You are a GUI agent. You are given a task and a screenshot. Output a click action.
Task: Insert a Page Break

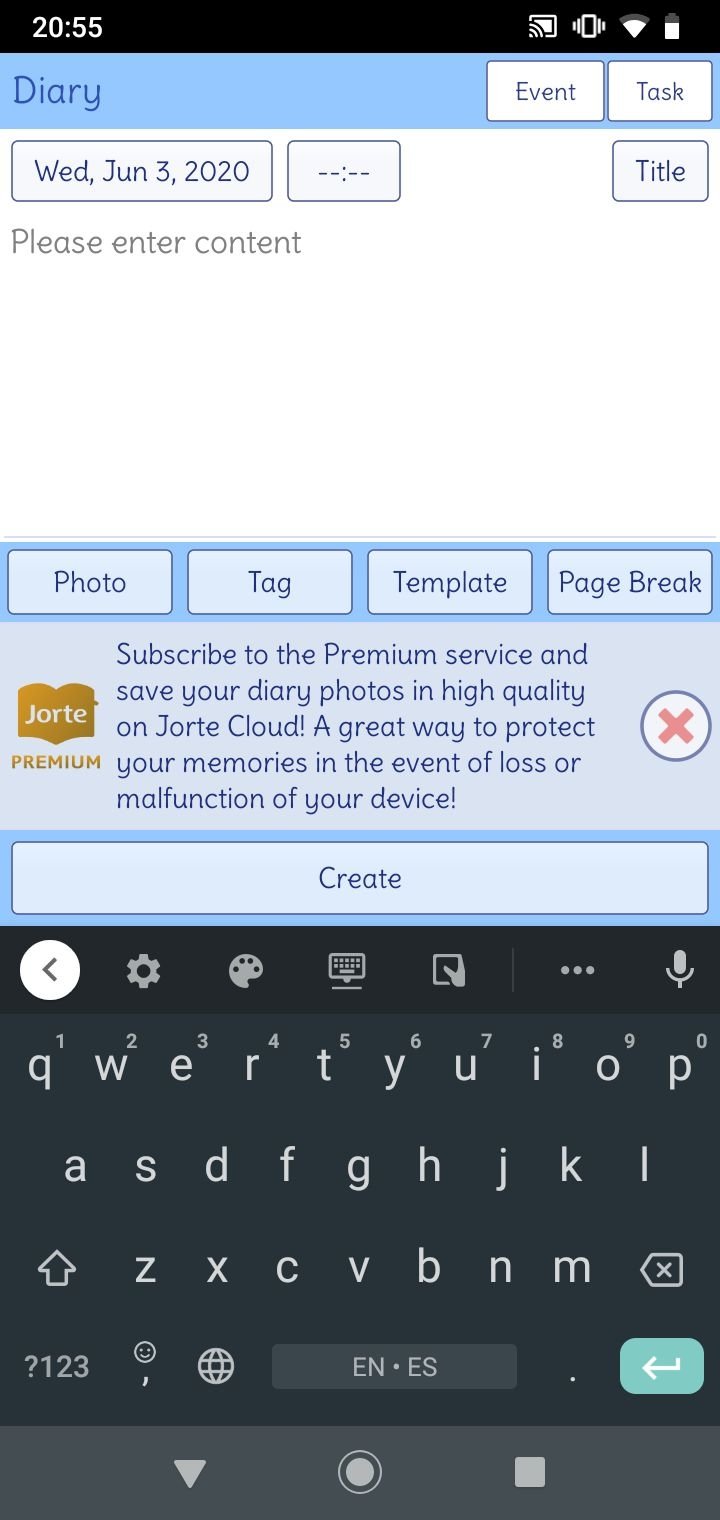(630, 582)
